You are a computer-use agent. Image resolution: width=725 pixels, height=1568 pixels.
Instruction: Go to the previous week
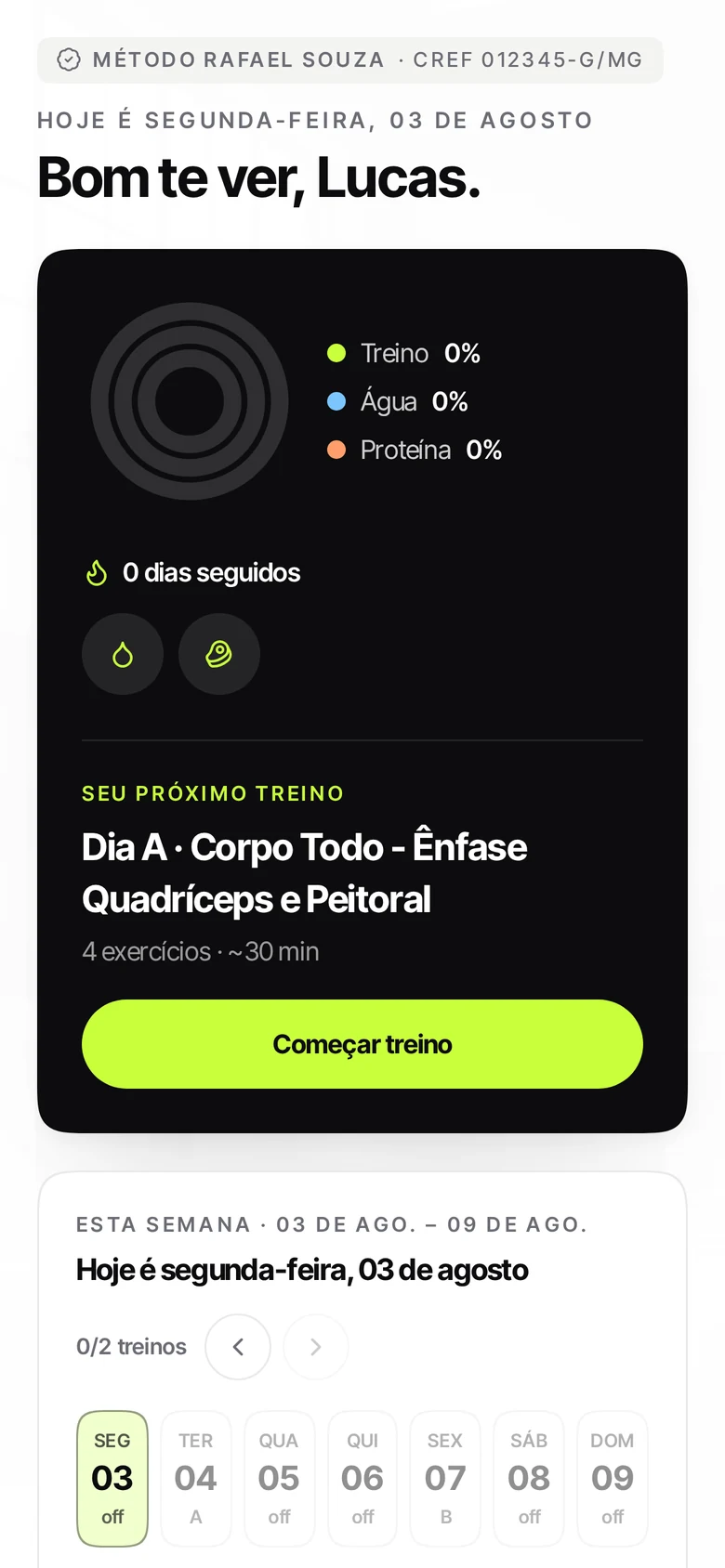point(238,1347)
